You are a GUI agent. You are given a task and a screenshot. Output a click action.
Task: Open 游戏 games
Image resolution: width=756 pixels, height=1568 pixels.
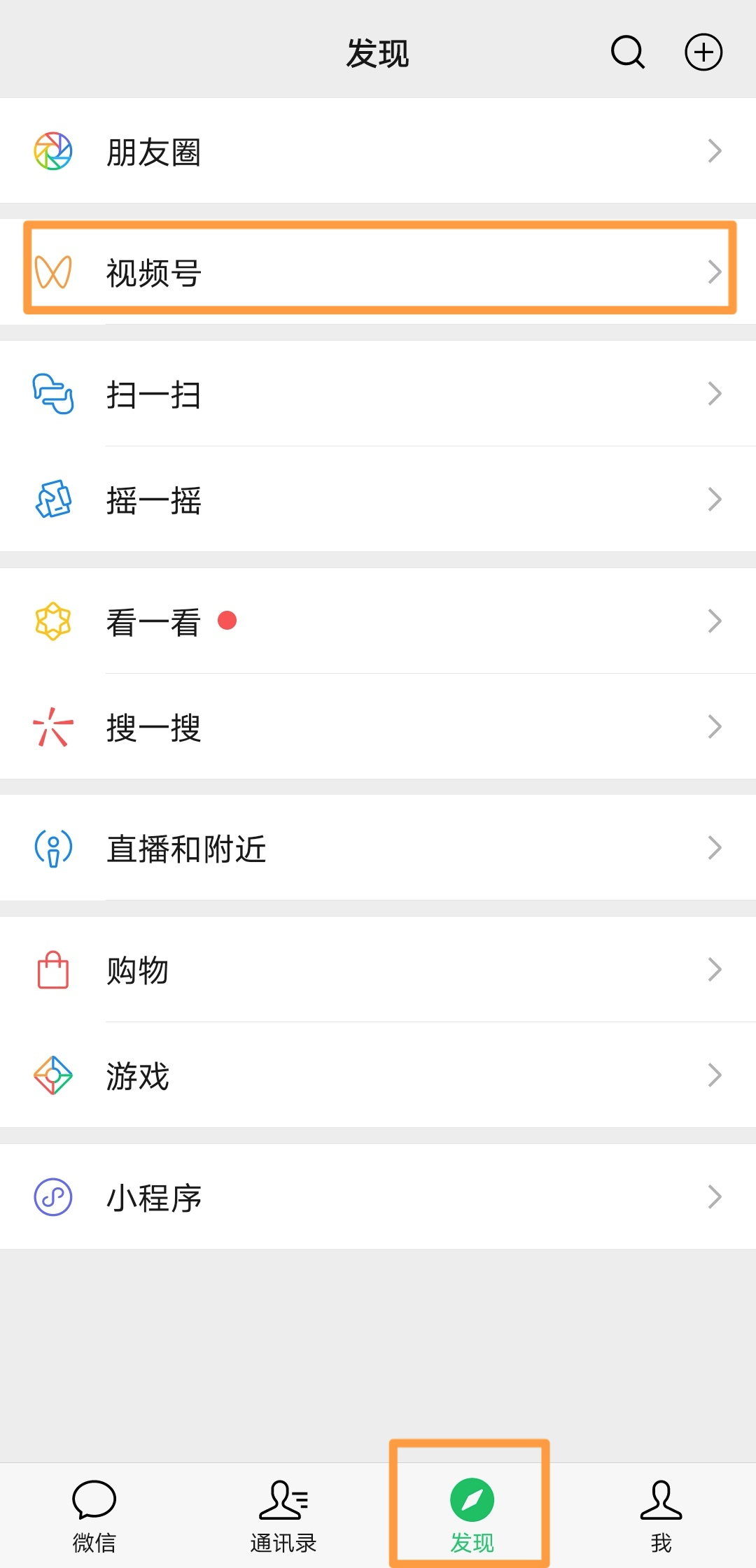click(378, 1075)
